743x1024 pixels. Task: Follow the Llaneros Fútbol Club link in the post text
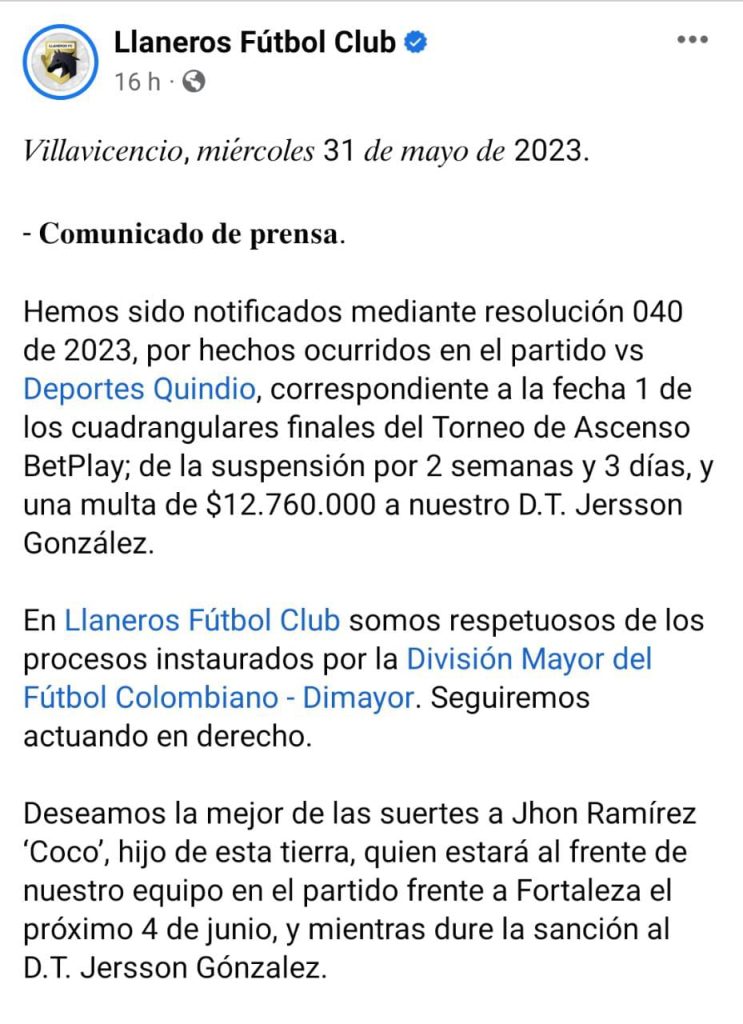(202, 621)
